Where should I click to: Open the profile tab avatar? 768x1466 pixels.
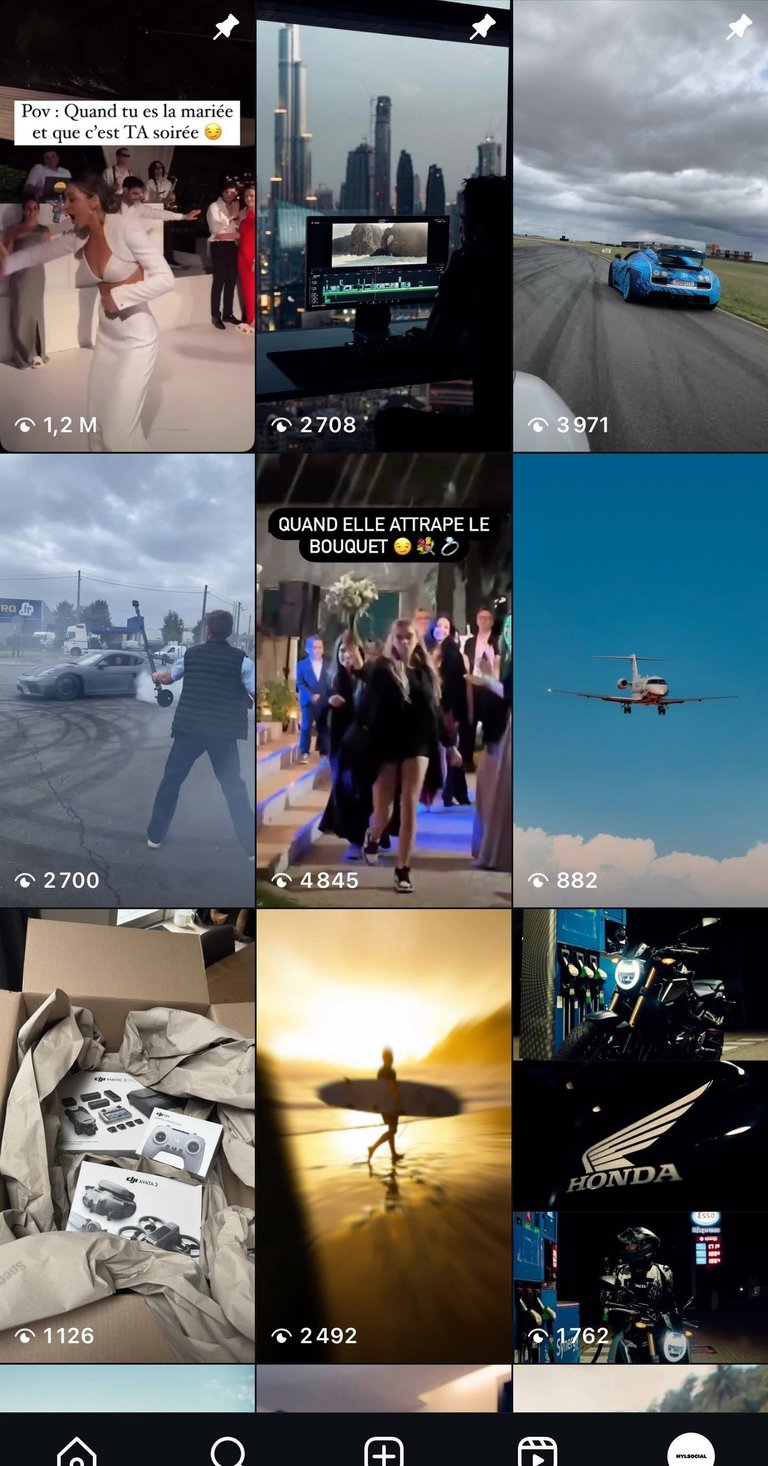(691, 1450)
